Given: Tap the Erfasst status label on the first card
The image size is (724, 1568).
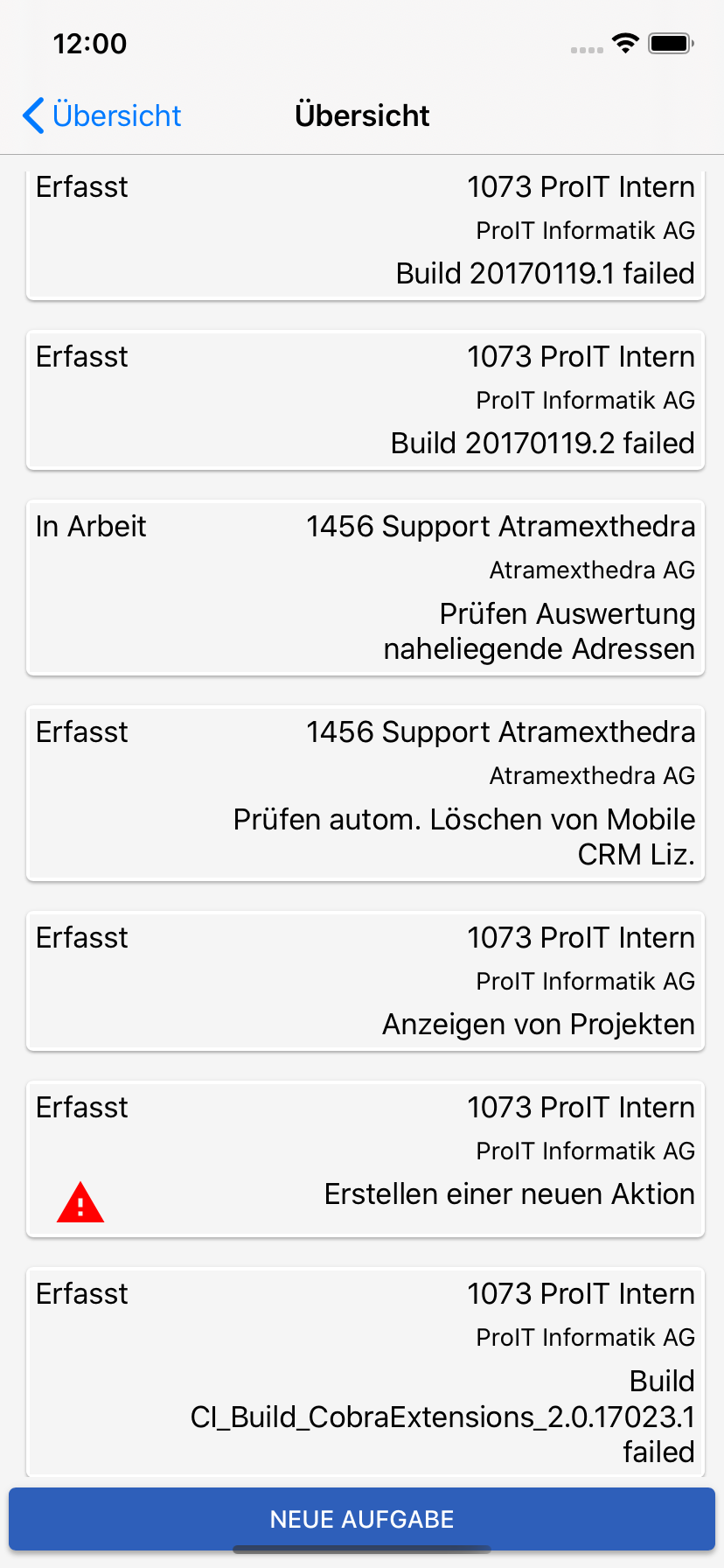Looking at the screenshot, I should point(80,186).
